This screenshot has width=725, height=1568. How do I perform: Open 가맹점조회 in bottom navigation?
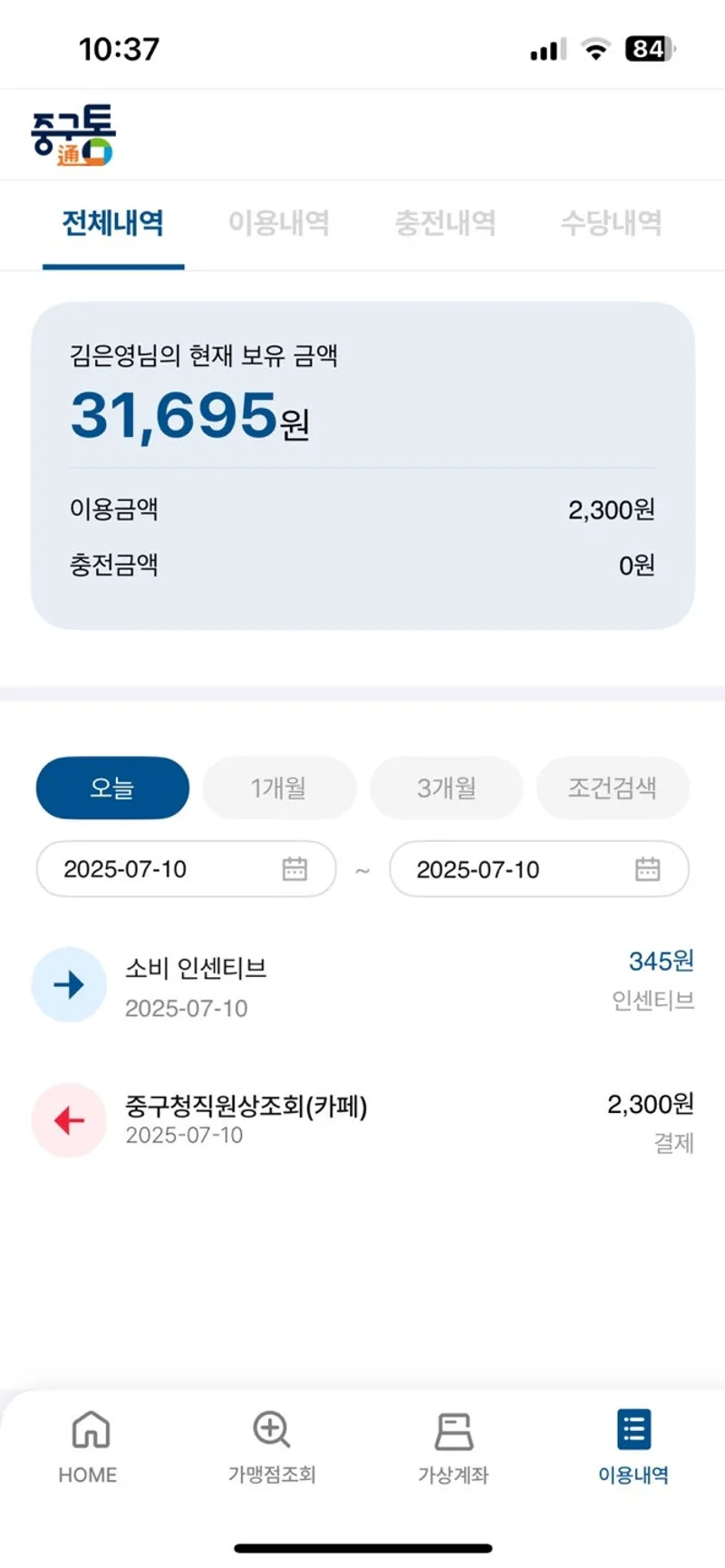[271, 1447]
